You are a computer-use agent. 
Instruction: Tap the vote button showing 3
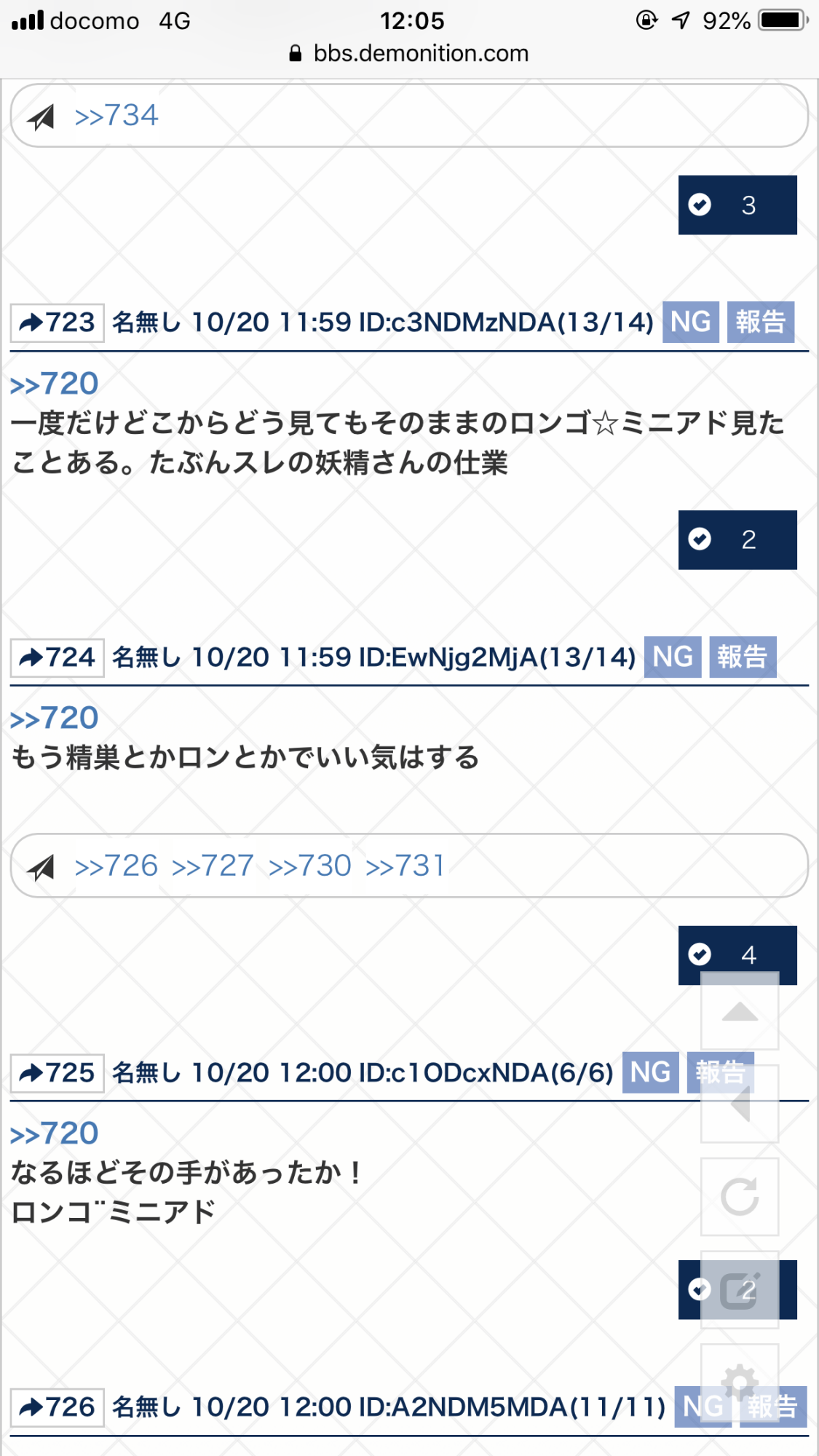(737, 205)
